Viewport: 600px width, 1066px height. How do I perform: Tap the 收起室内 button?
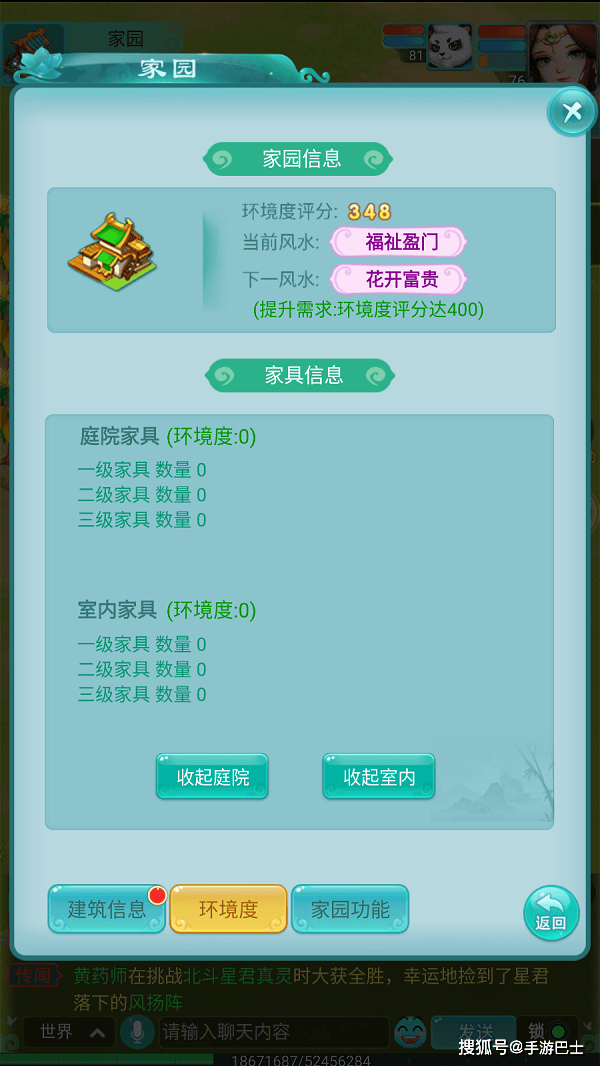[x=378, y=776]
